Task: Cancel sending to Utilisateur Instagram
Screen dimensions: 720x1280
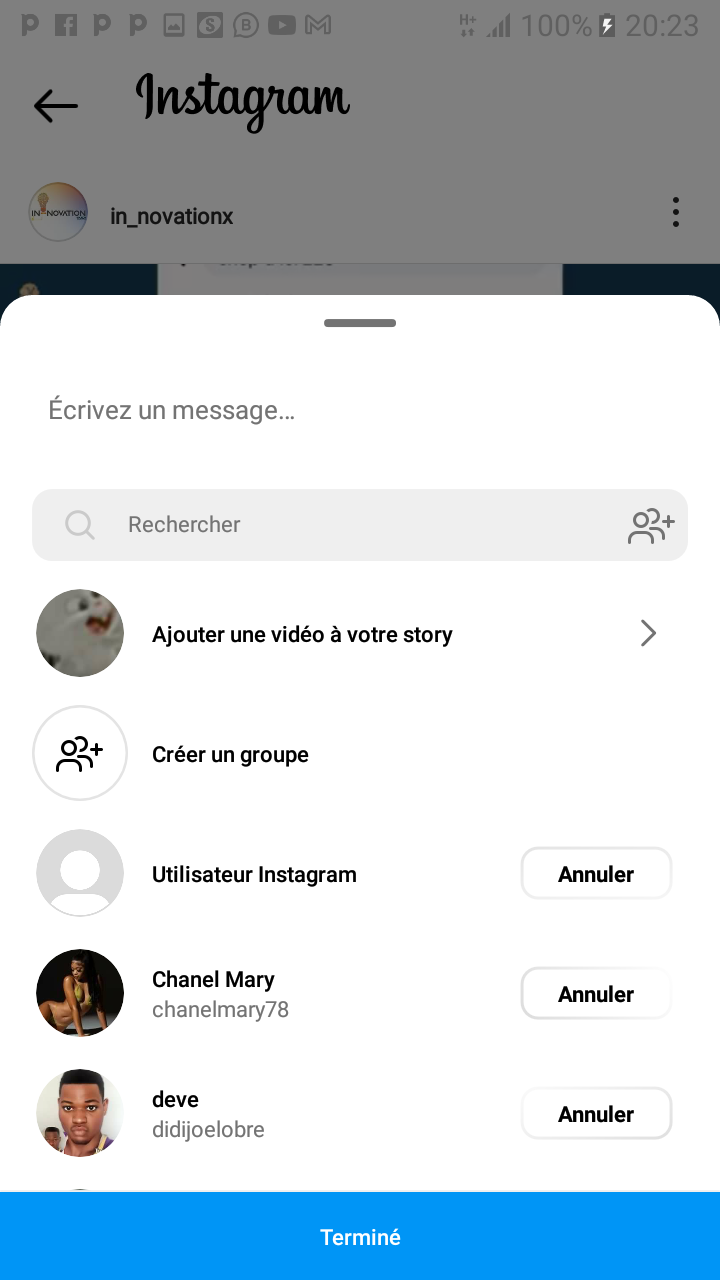Action: [596, 874]
